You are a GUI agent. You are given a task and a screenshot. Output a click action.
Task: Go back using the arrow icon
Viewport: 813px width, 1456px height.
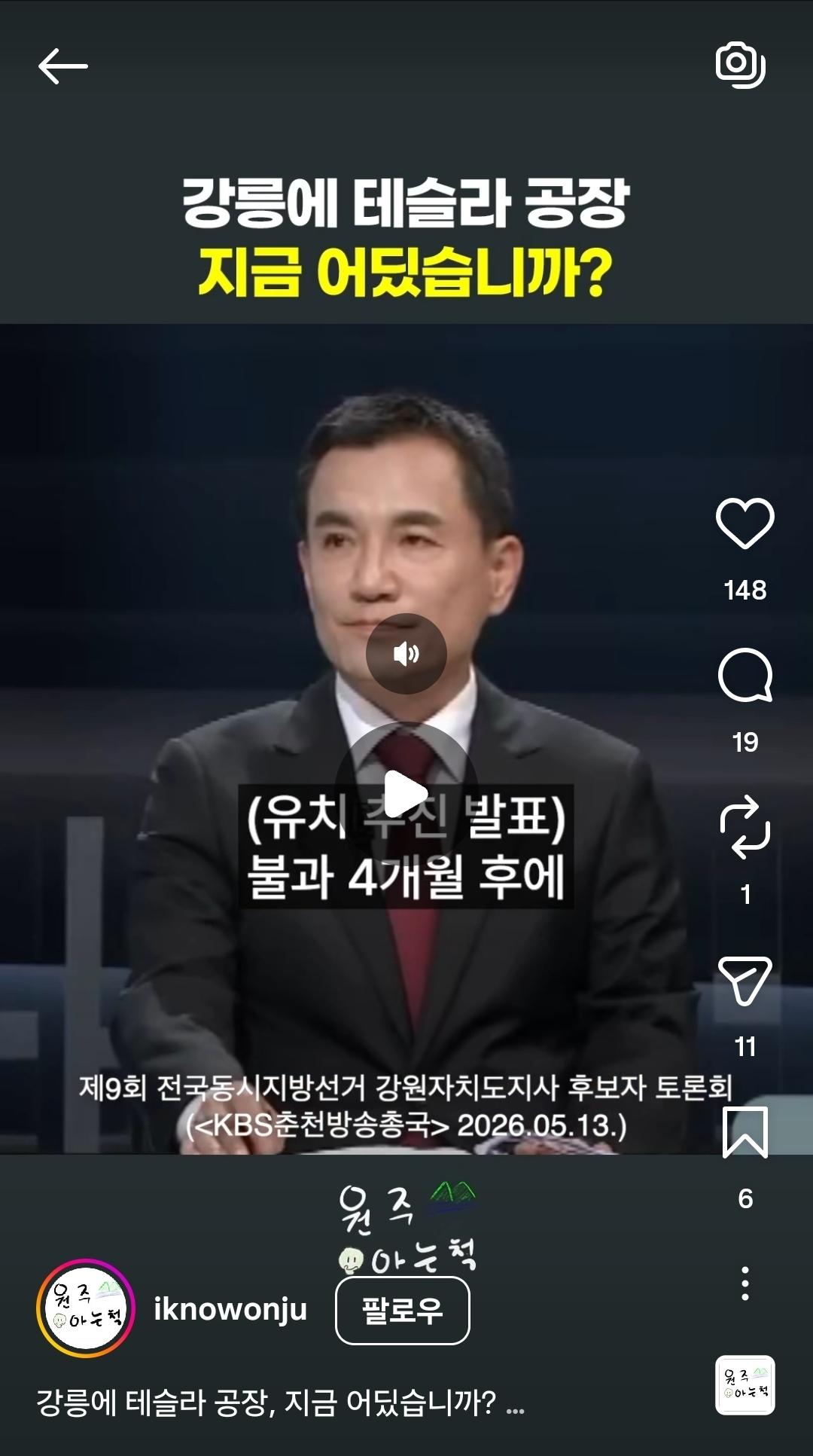click(x=63, y=66)
